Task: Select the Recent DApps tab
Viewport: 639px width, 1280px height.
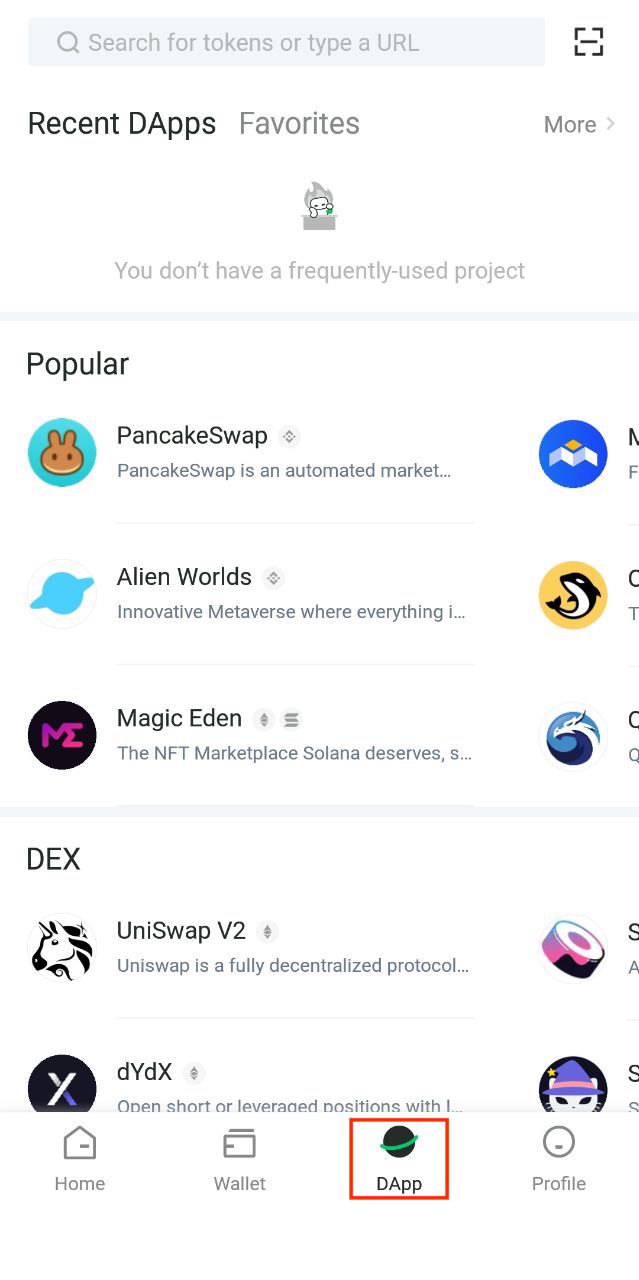Action: 122,124
